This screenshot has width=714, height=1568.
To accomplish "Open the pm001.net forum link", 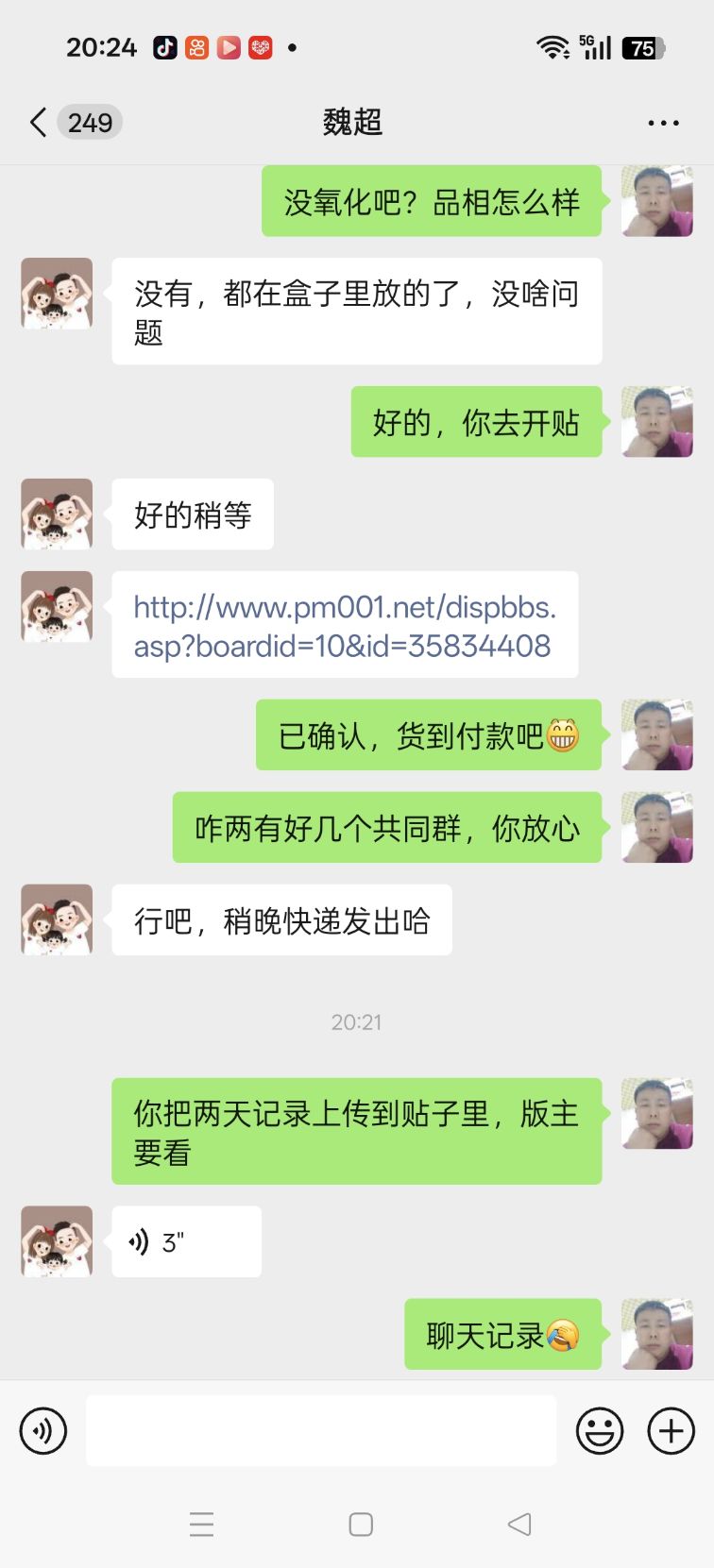I will pyautogui.click(x=344, y=626).
